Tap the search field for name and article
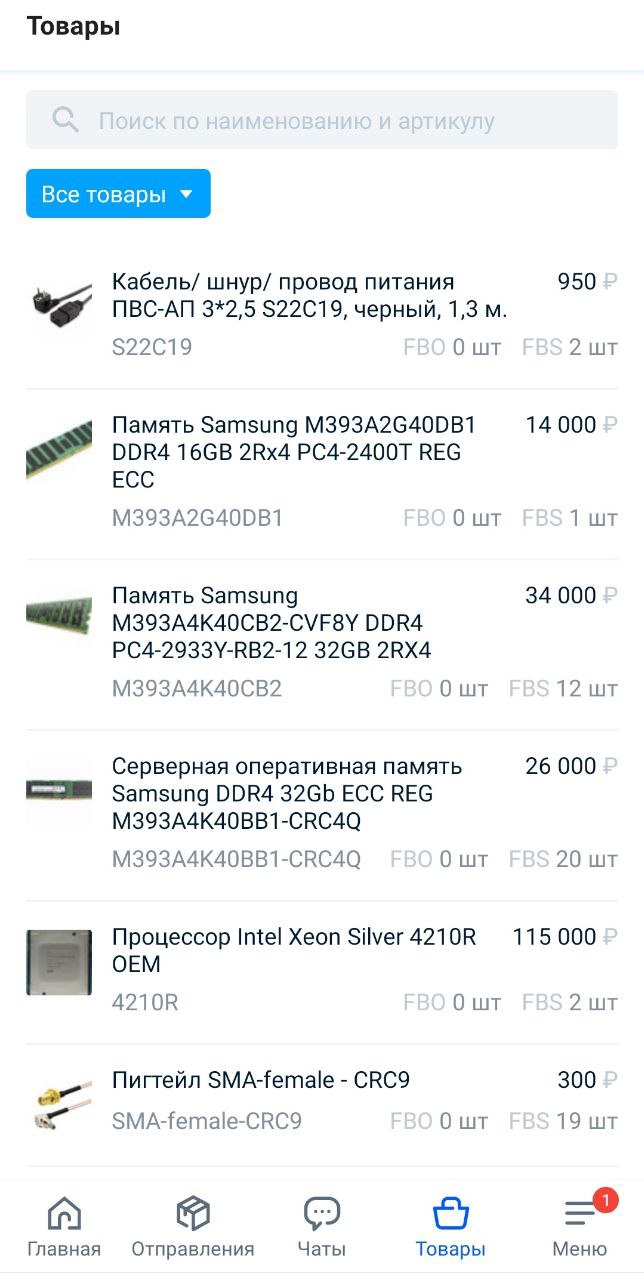 pos(320,121)
